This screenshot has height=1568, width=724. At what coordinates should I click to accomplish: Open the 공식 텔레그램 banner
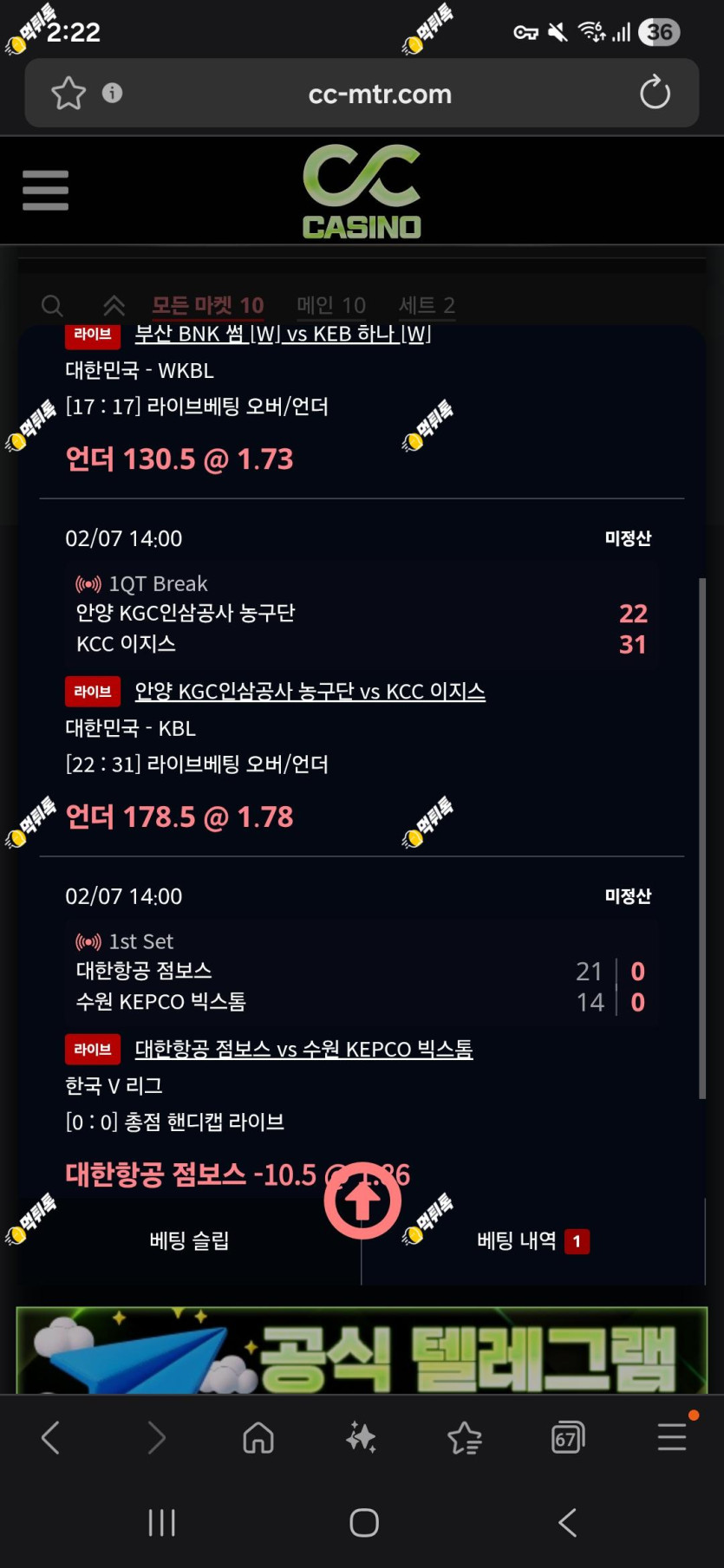click(362, 1350)
